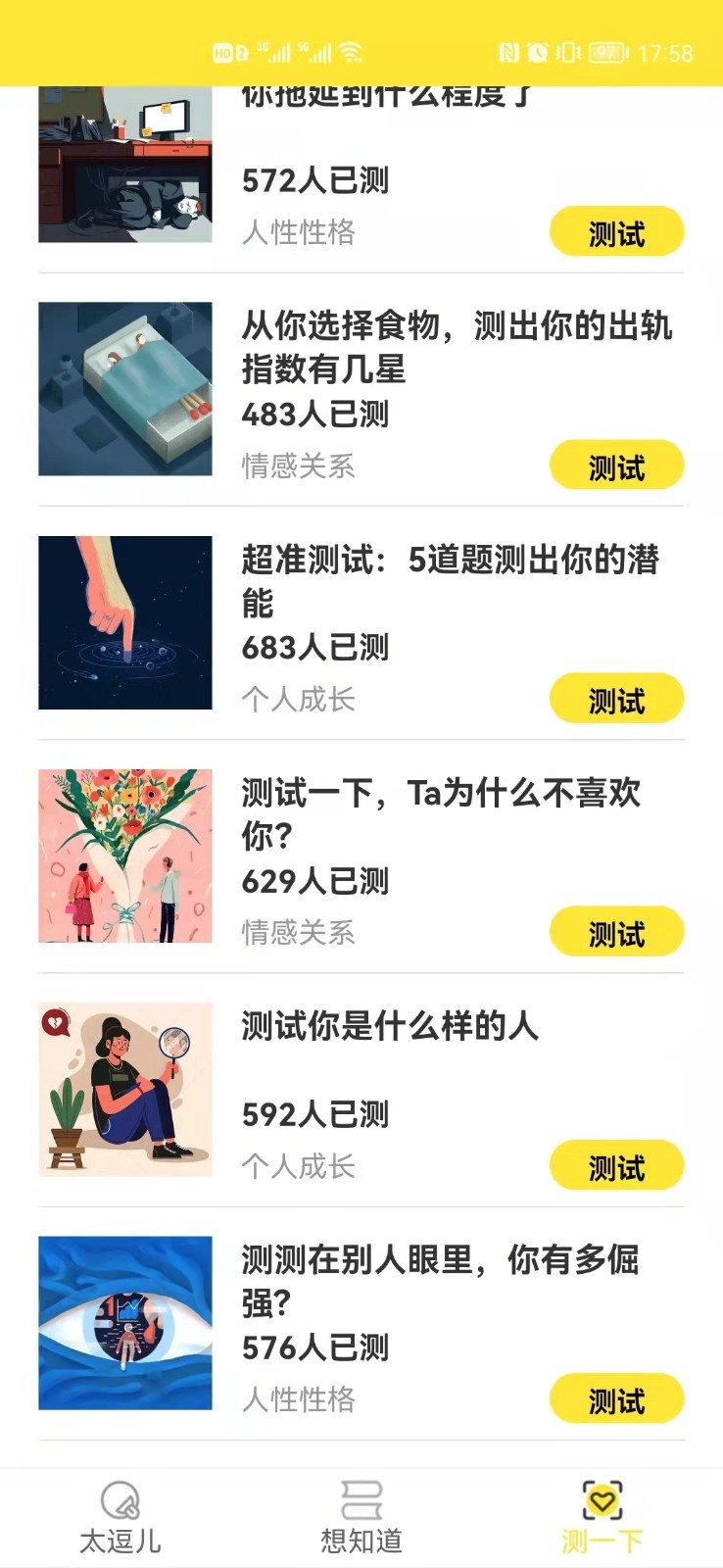Switch to the 太逗儿 tab
The image size is (723, 1568).
click(x=120, y=1518)
